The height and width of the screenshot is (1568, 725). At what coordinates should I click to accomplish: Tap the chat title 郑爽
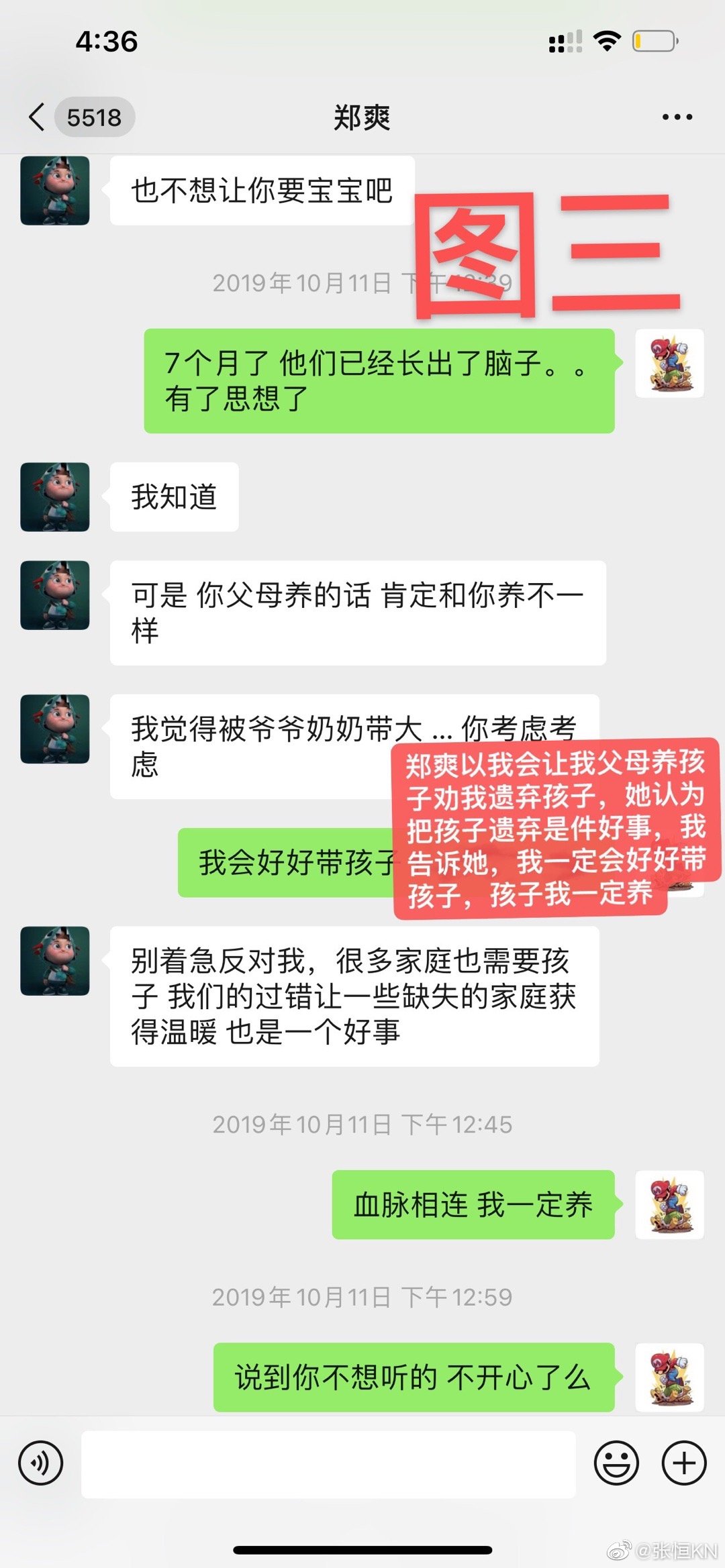coord(362,115)
